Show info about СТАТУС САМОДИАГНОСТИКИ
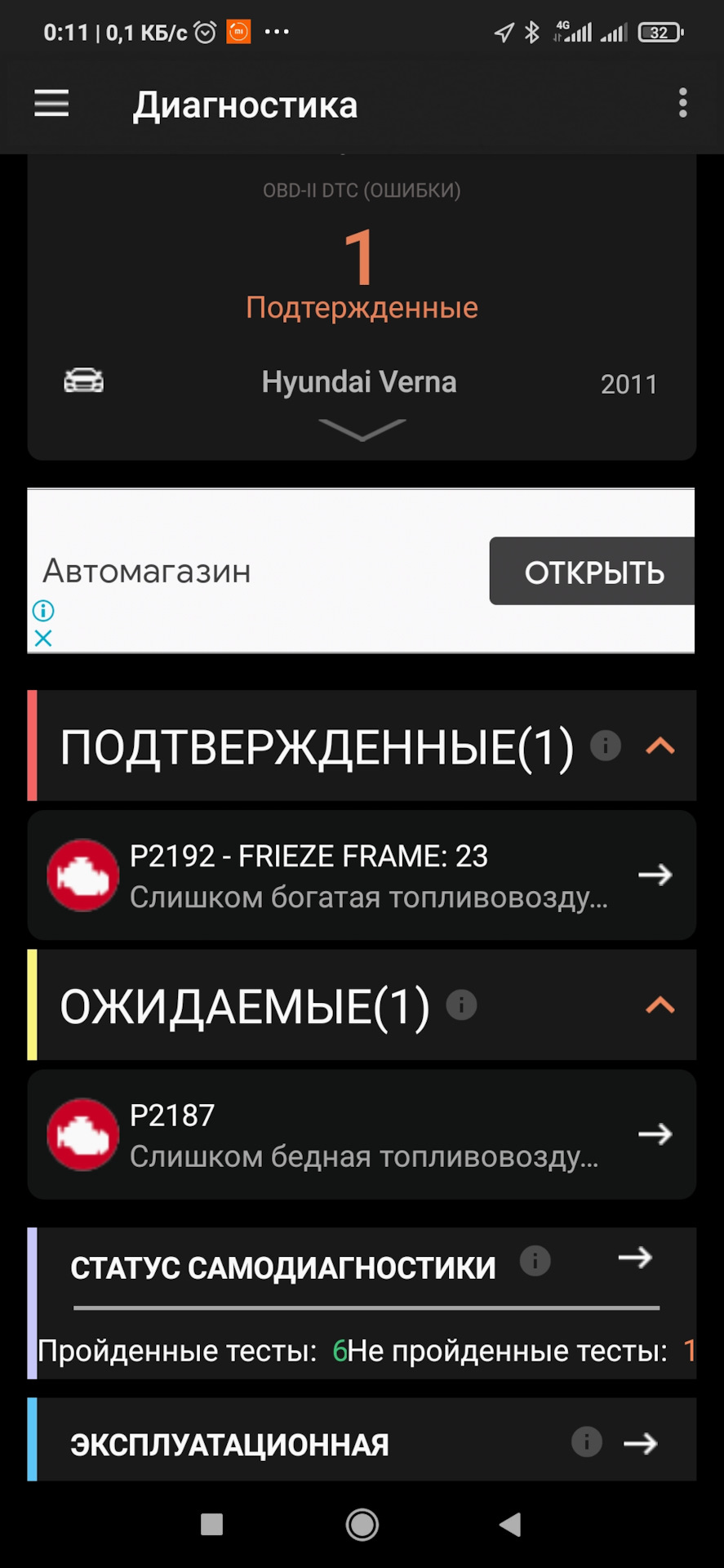The image size is (724, 1568). [535, 1261]
